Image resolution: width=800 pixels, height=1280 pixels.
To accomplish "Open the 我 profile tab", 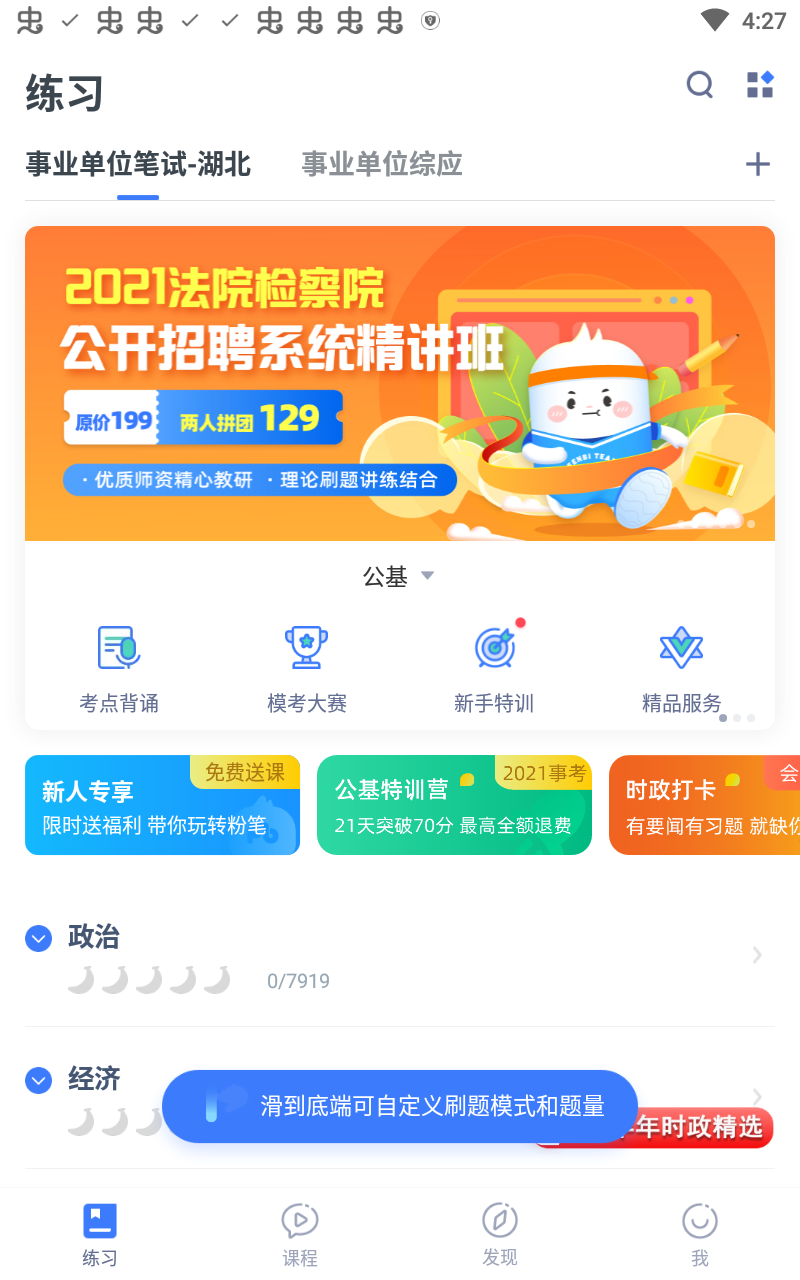I will (700, 1234).
